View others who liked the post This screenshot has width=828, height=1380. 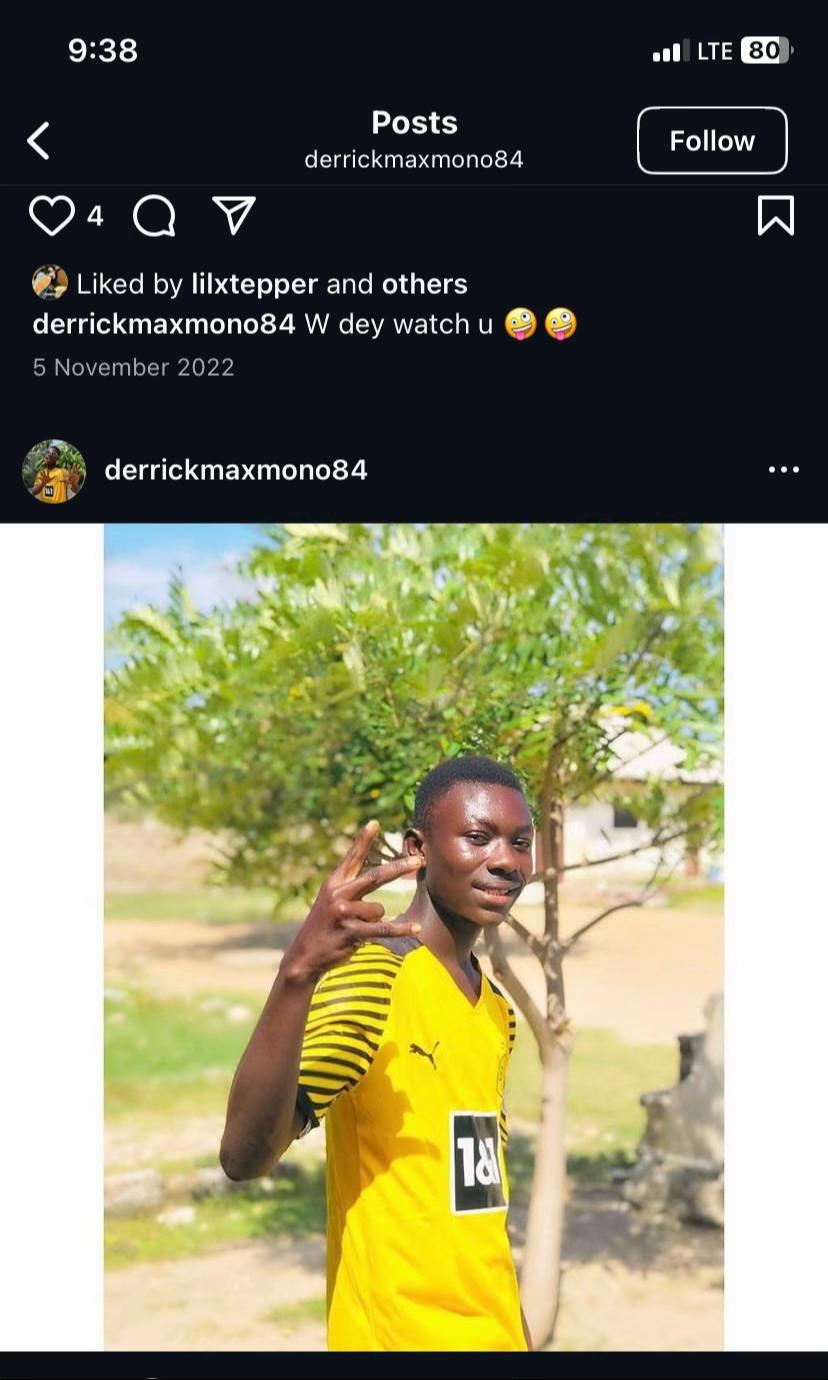424,284
